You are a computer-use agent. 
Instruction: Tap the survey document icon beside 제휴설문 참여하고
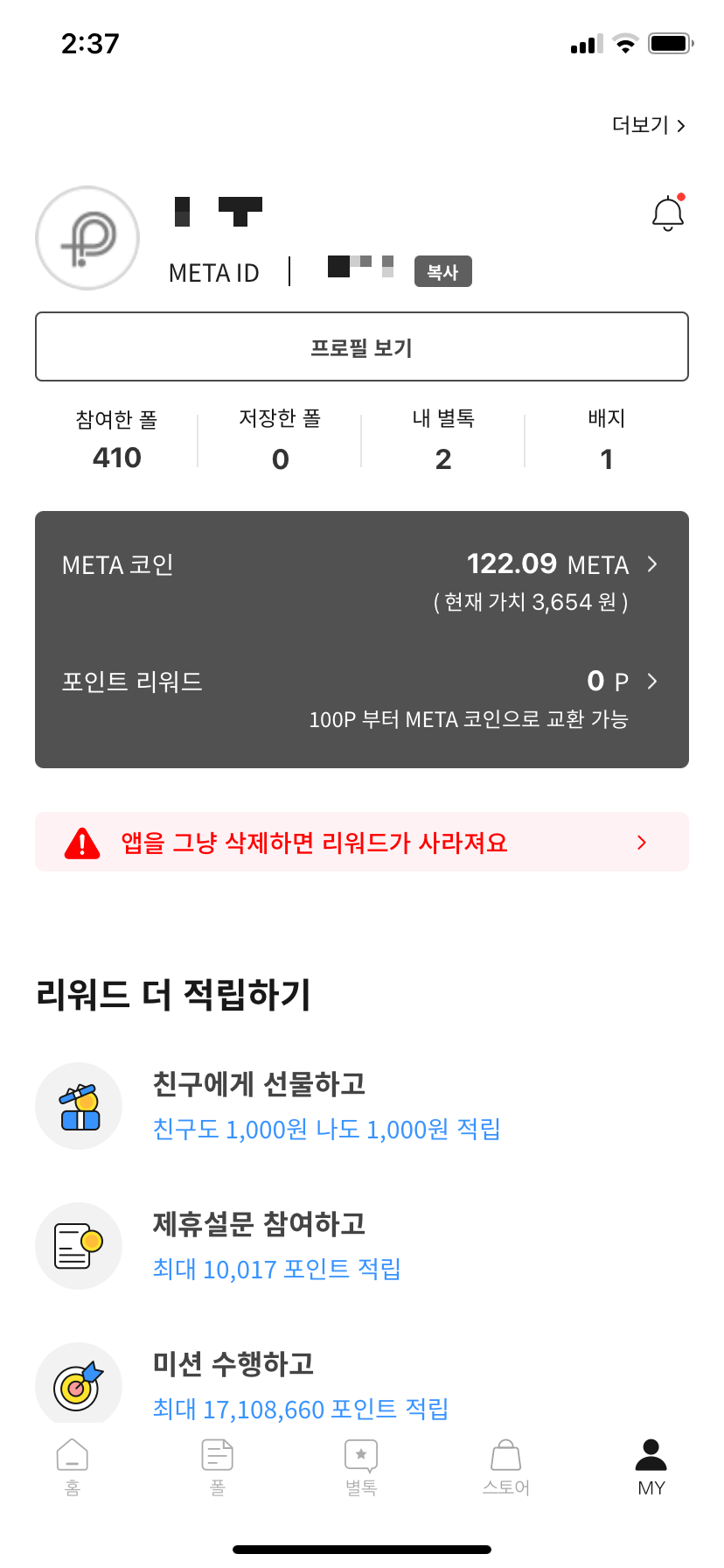pos(79,1245)
